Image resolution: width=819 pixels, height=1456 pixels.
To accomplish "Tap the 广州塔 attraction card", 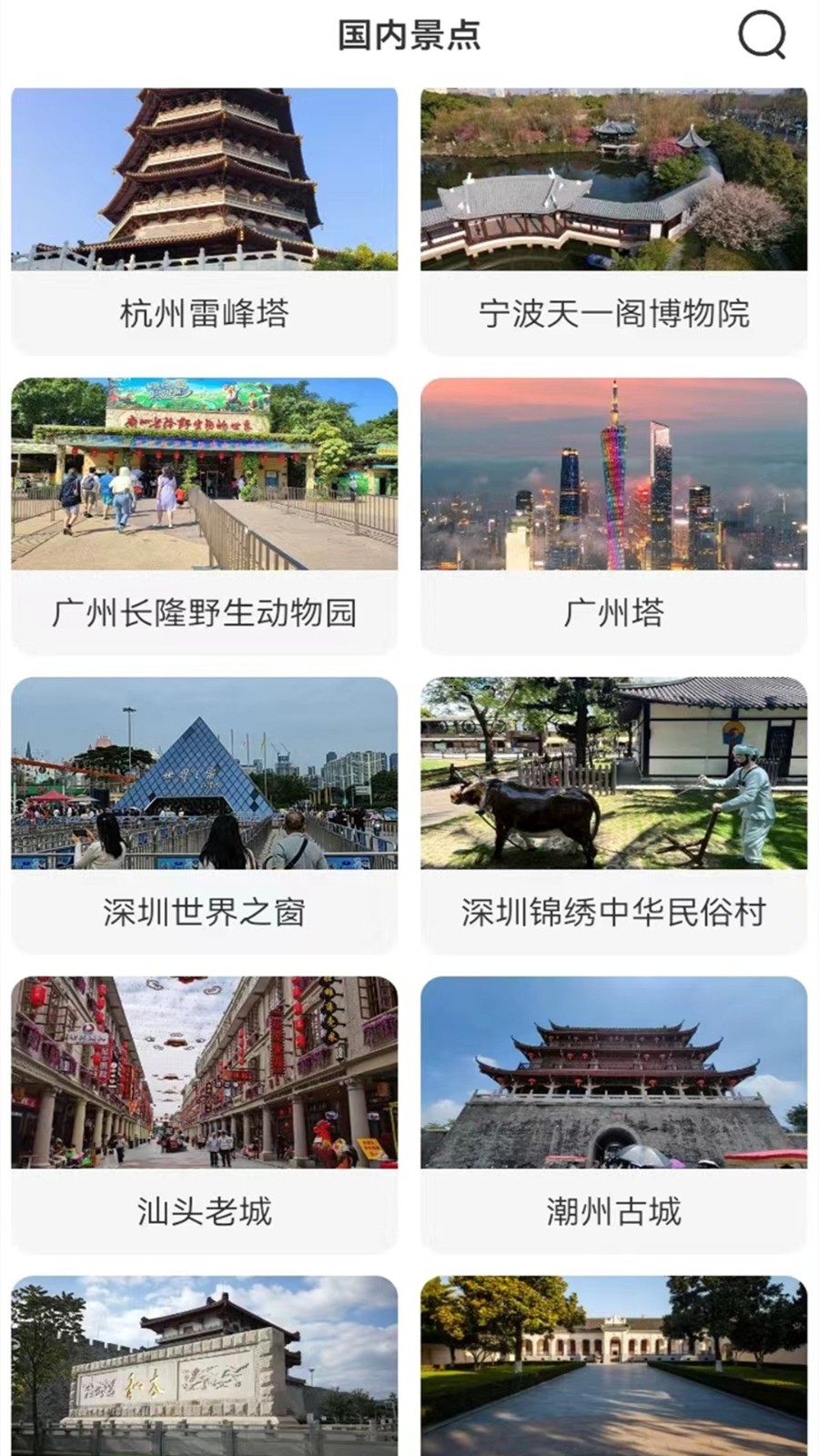I will click(x=613, y=514).
